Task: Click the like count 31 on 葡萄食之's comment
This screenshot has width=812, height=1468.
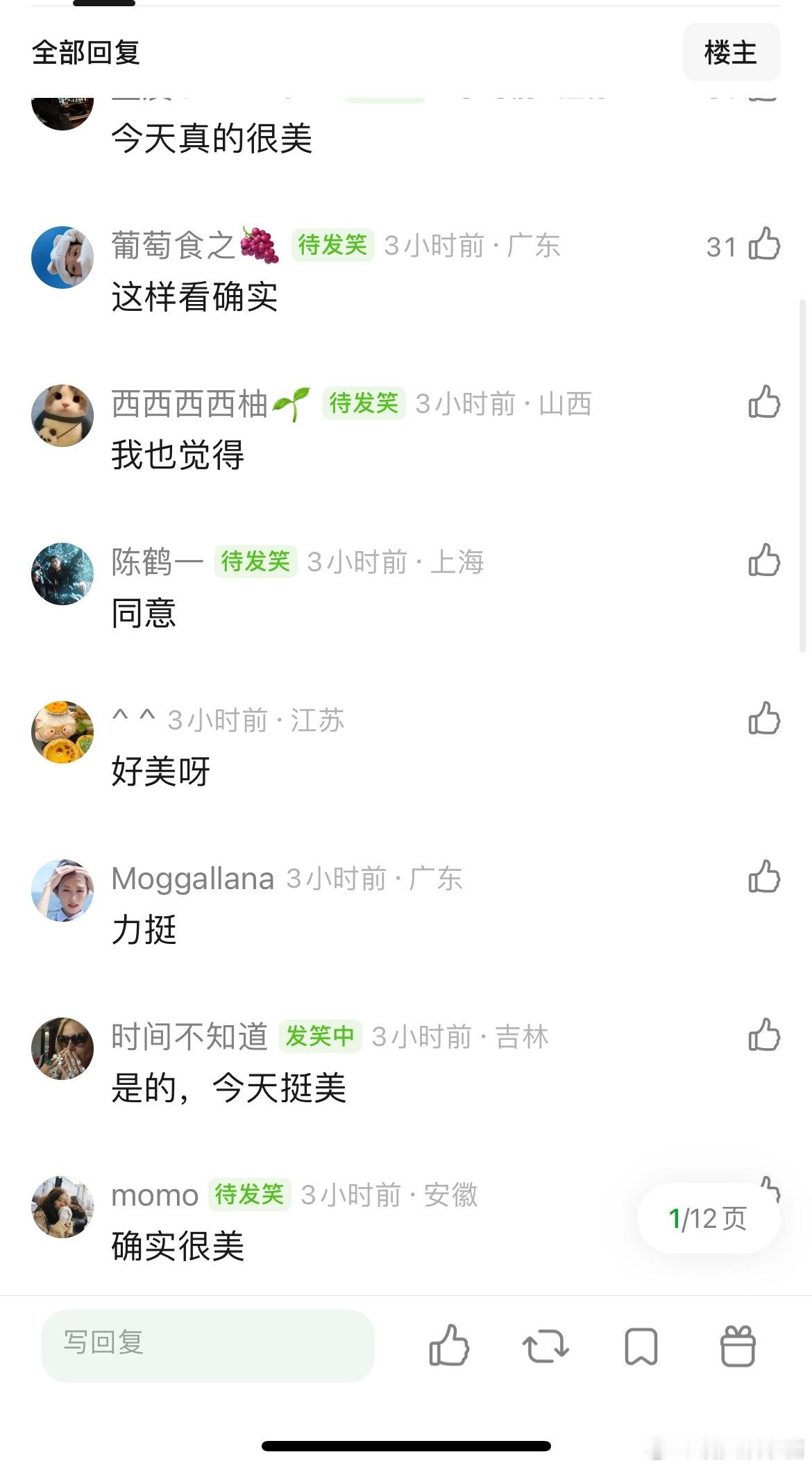Action: tap(722, 246)
